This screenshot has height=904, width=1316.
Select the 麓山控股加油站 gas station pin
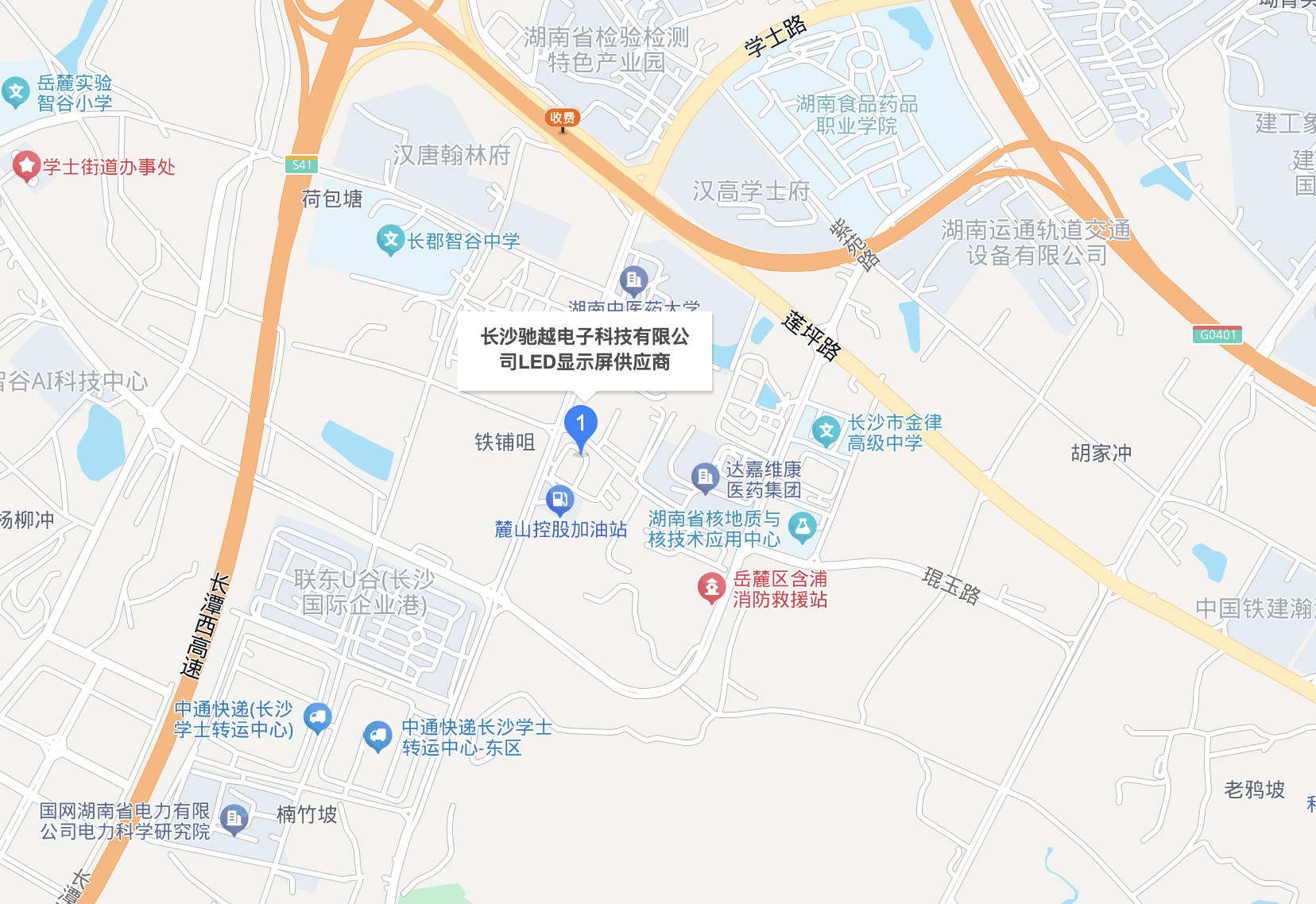coord(559,500)
